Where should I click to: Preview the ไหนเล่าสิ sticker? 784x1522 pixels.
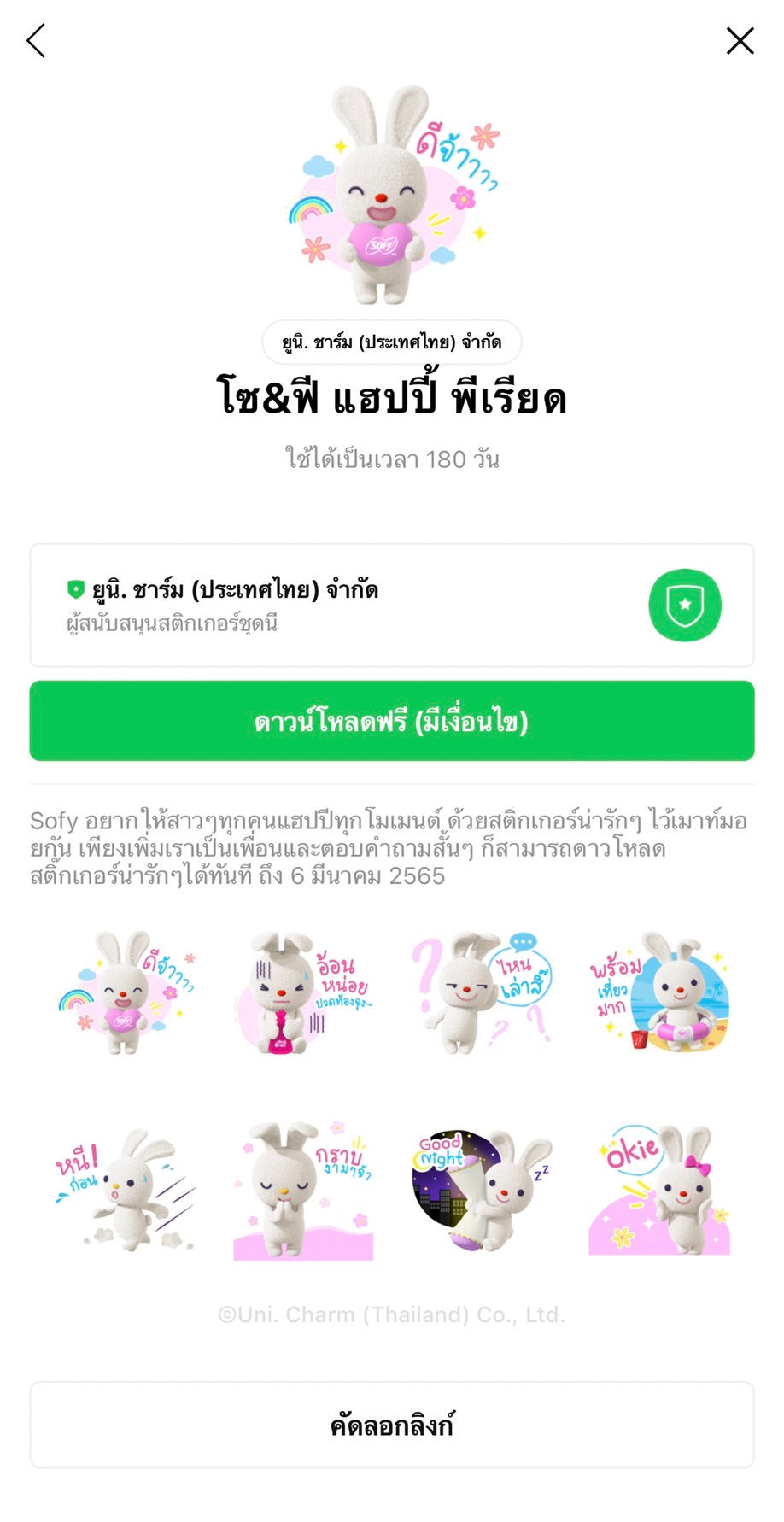[x=482, y=992]
